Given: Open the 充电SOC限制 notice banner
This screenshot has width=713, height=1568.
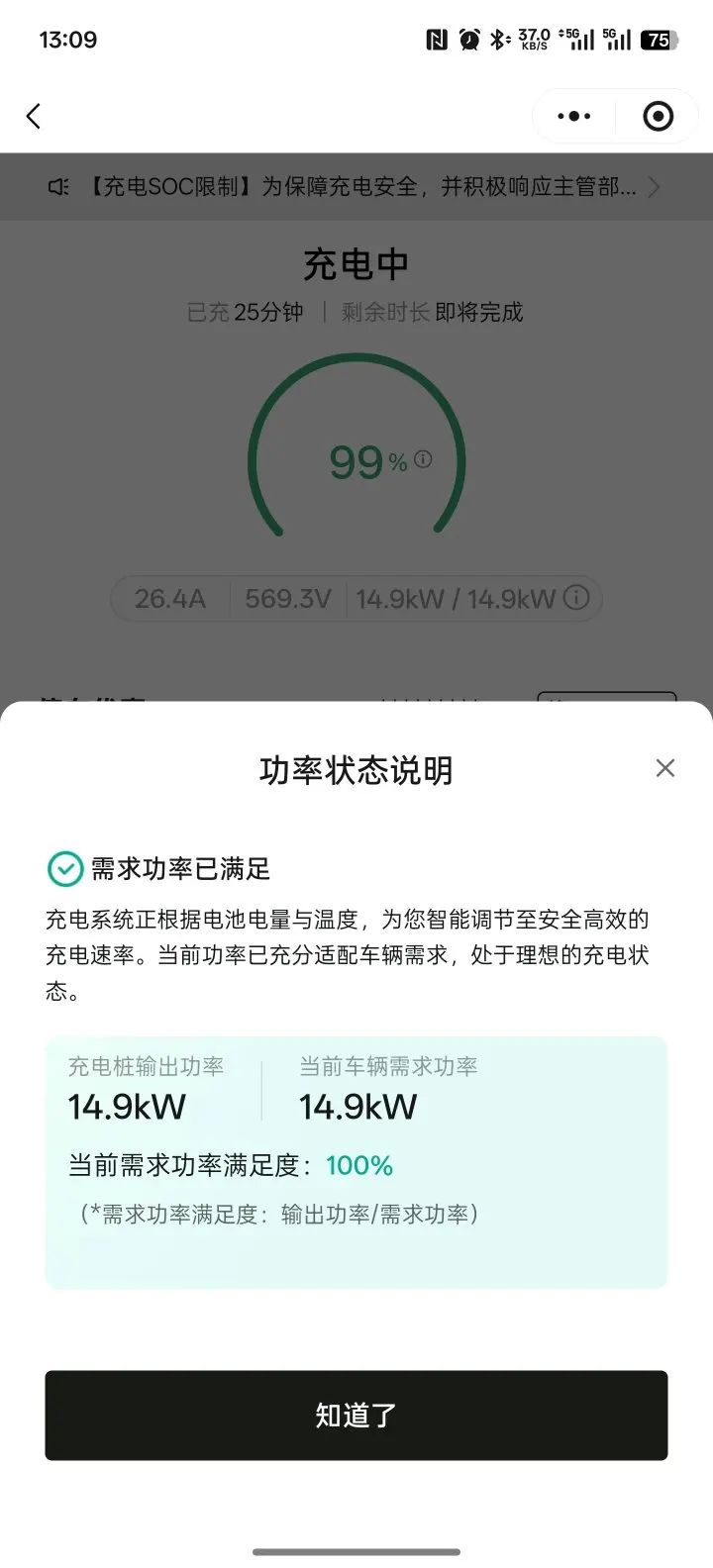Looking at the screenshot, I should [356, 187].
